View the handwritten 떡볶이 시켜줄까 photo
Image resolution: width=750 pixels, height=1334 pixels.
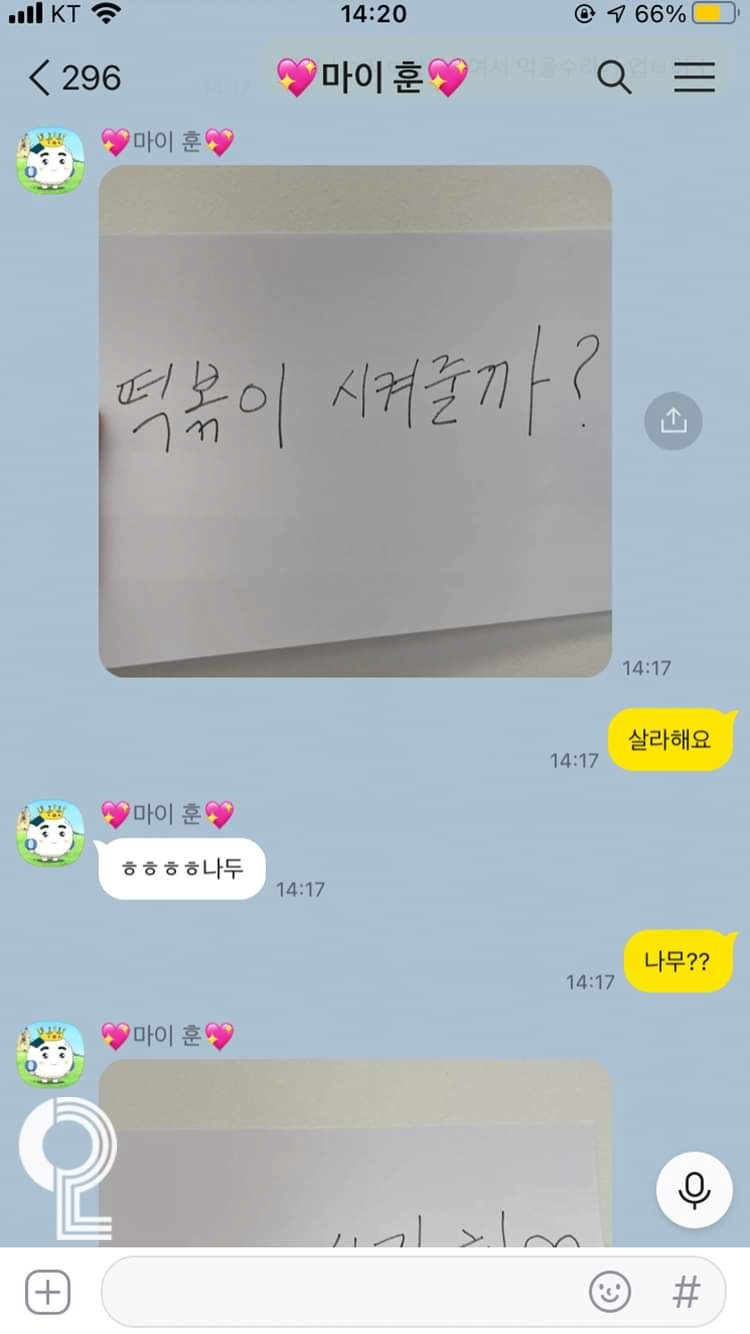point(355,420)
